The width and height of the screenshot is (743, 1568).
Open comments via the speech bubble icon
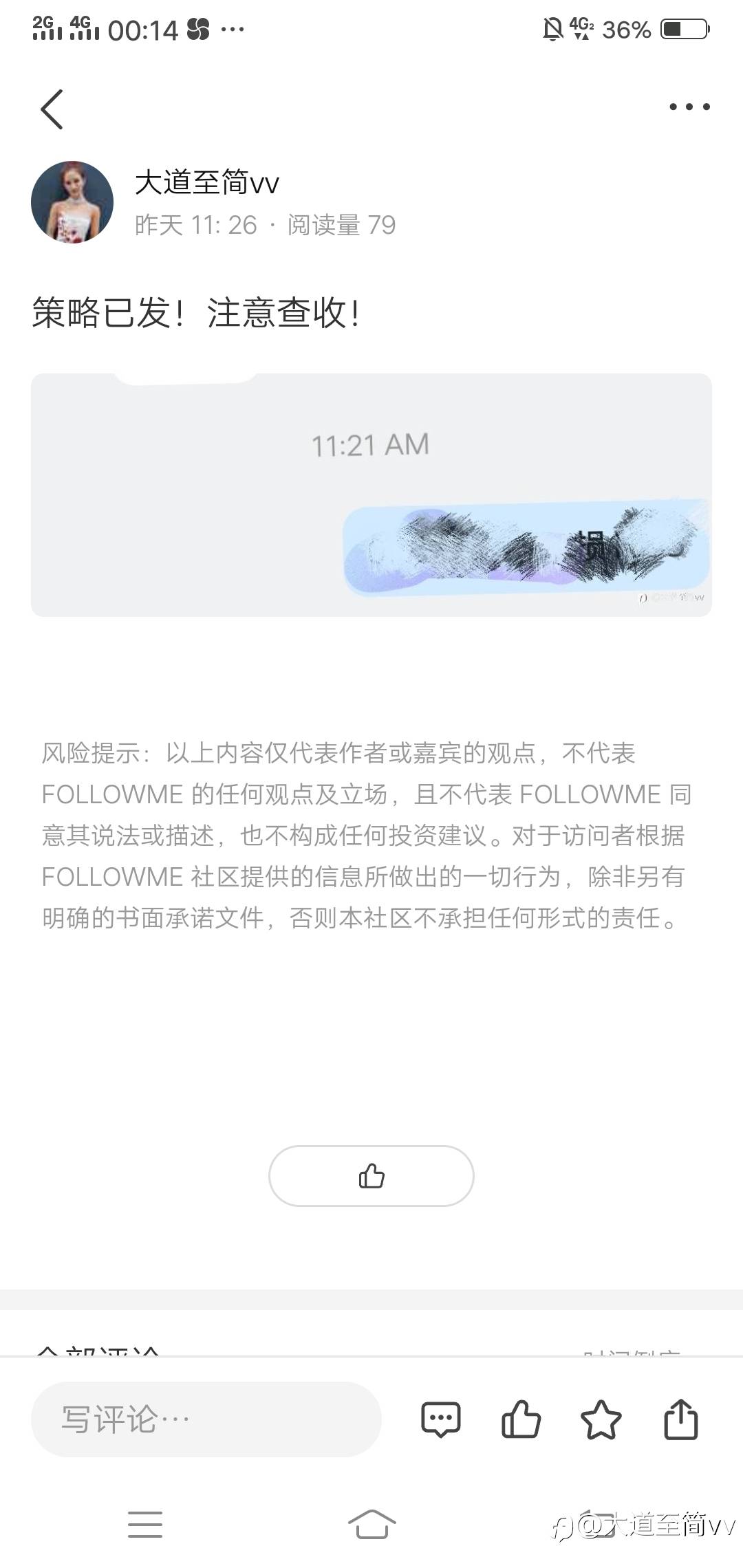pyautogui.click(x=440, y=1419)
